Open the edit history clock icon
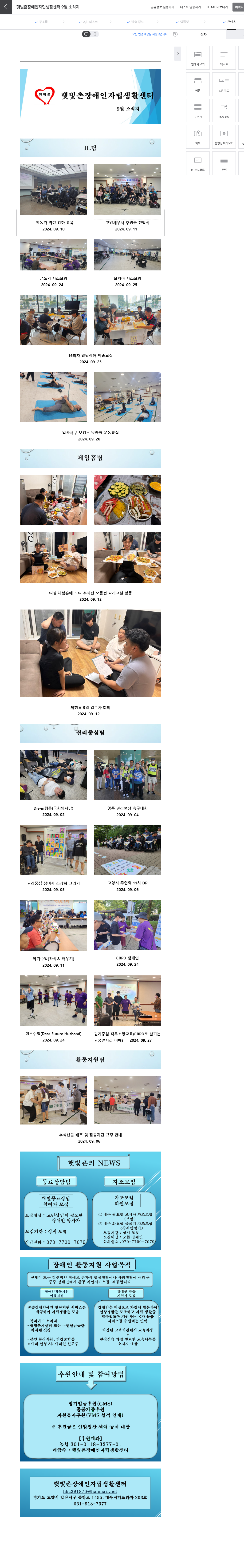The height and width of the screenshot is (1568, 244). (175, 34)
